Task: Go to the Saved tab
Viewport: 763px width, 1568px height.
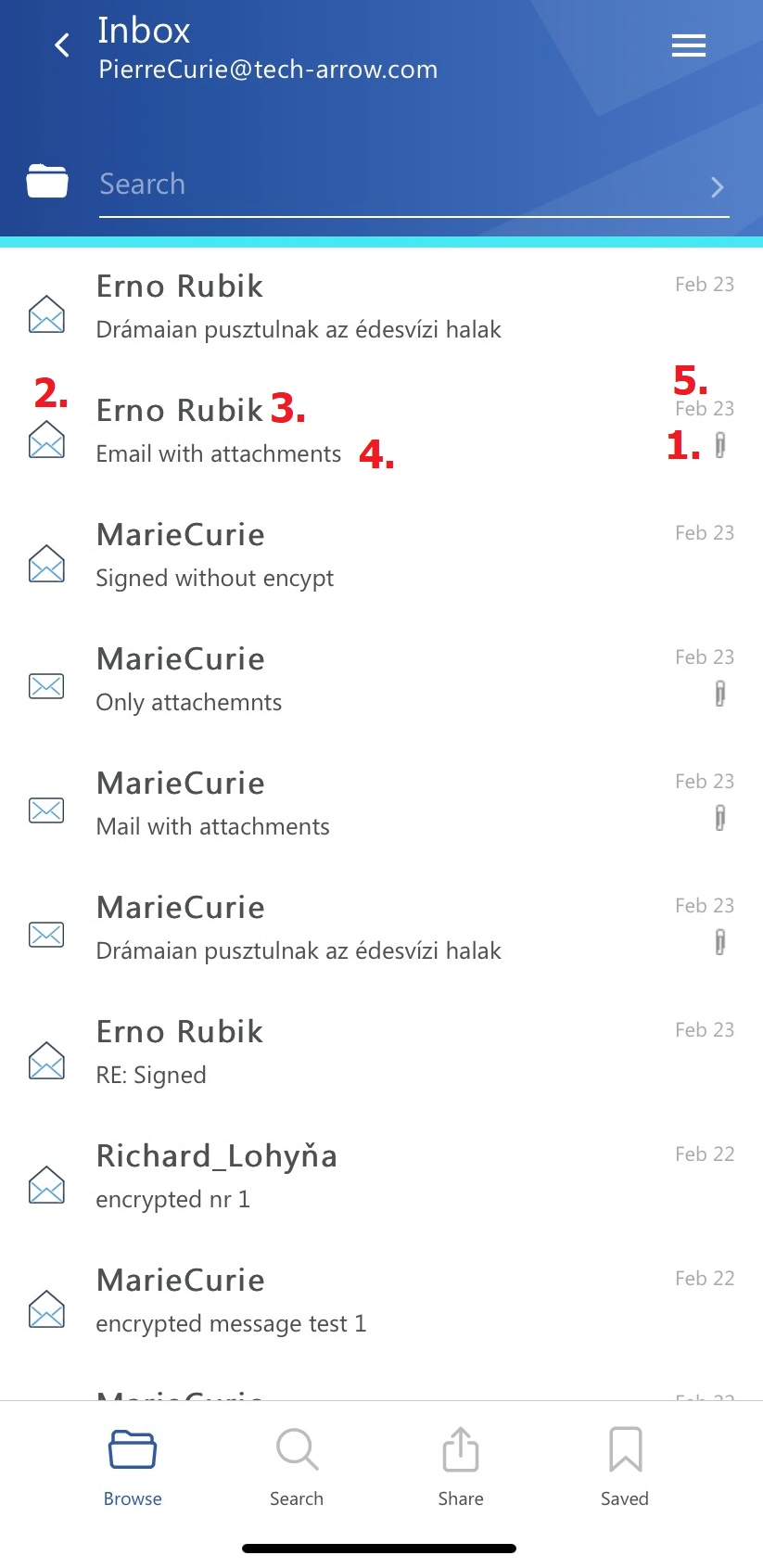Action: click(x=625, y=1463)
